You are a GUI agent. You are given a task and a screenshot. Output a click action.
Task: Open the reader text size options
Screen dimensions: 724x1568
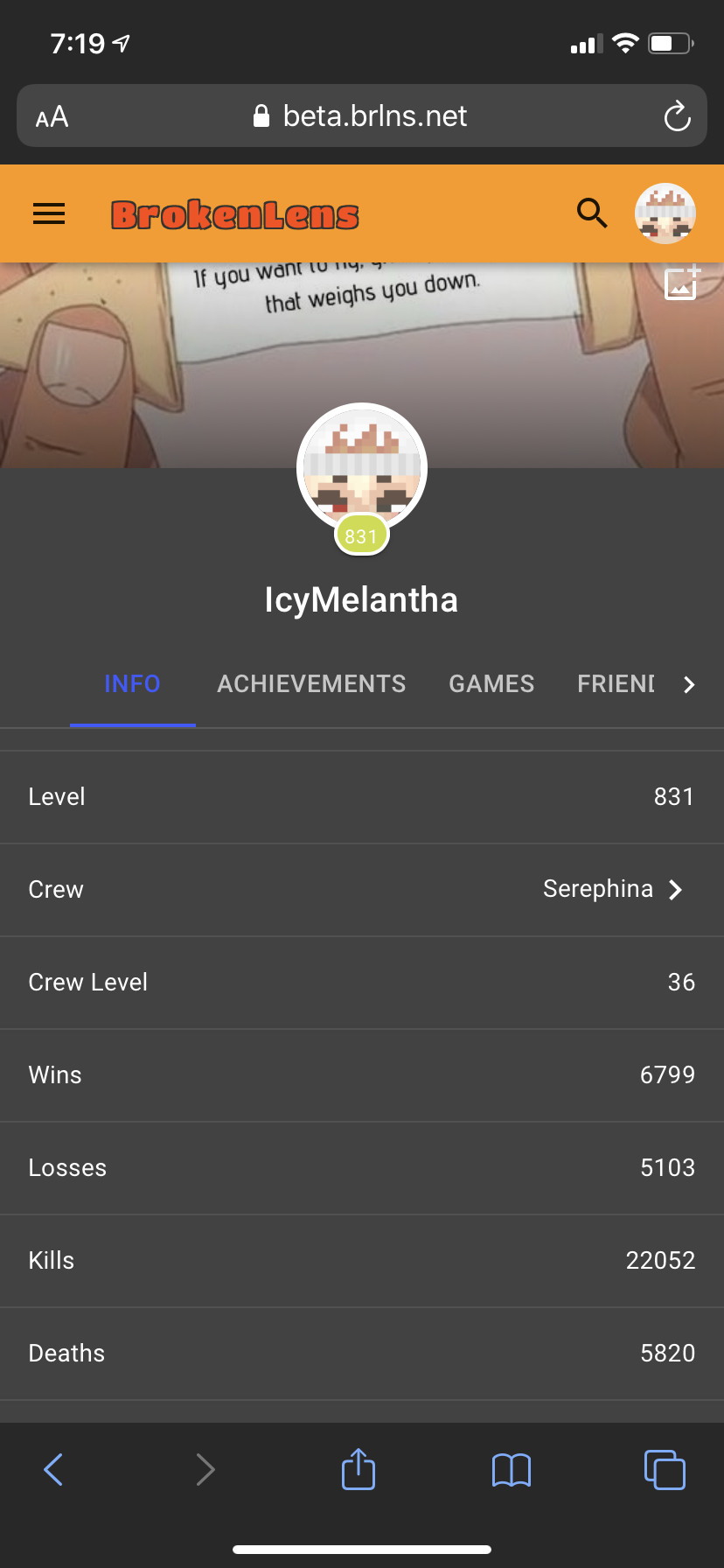point(52,117)
